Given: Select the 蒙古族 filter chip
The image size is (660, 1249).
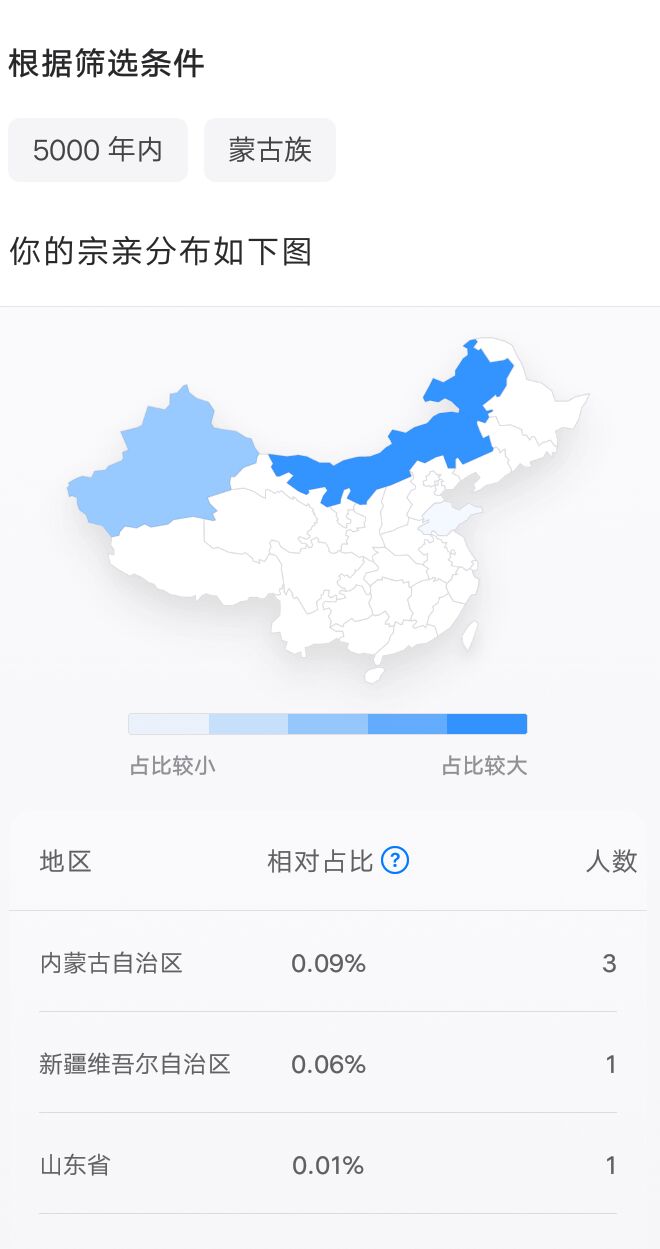Looking at the screenshot, I should 270,150.
